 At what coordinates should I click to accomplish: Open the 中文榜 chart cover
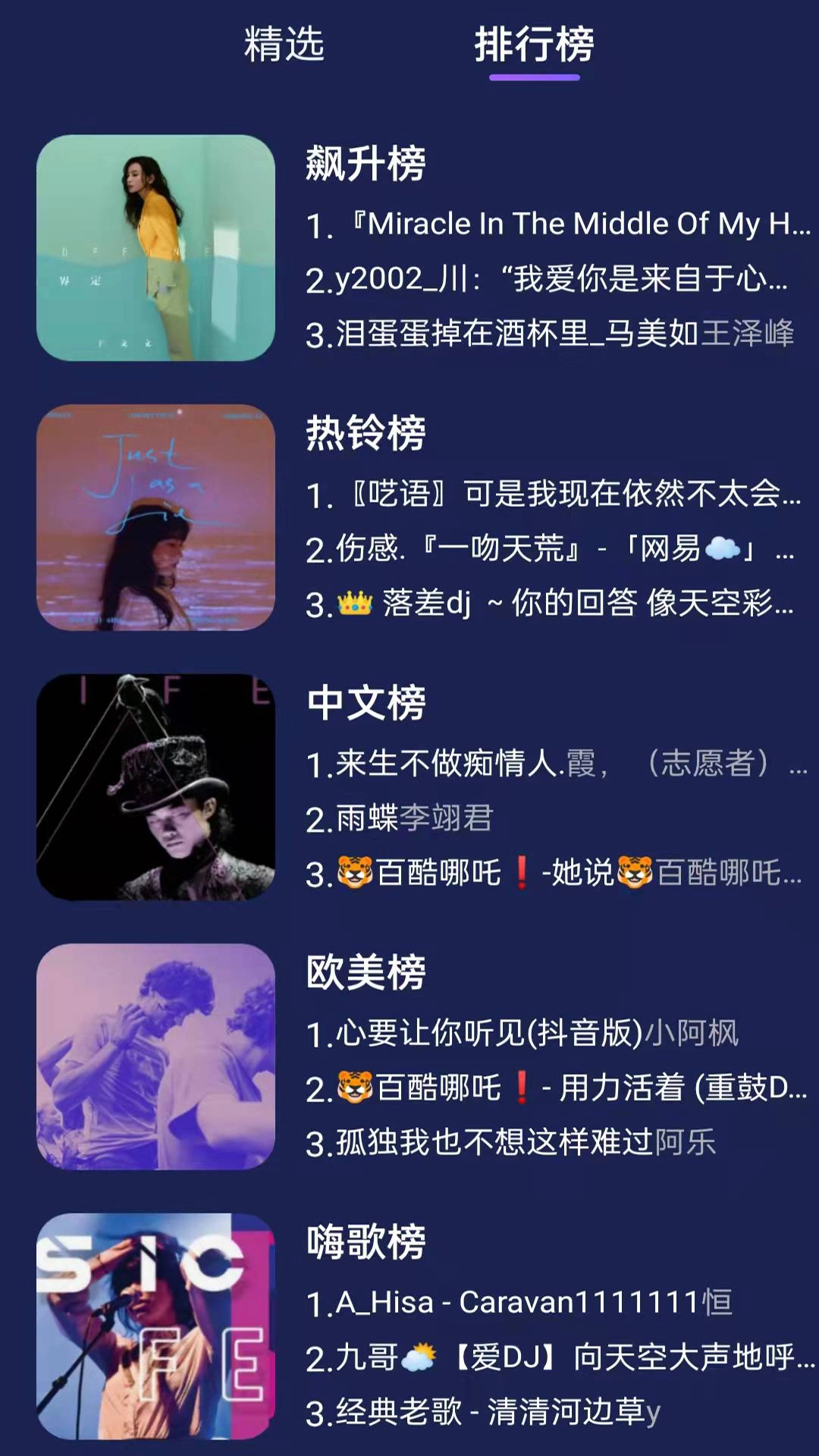coord(155,787)
